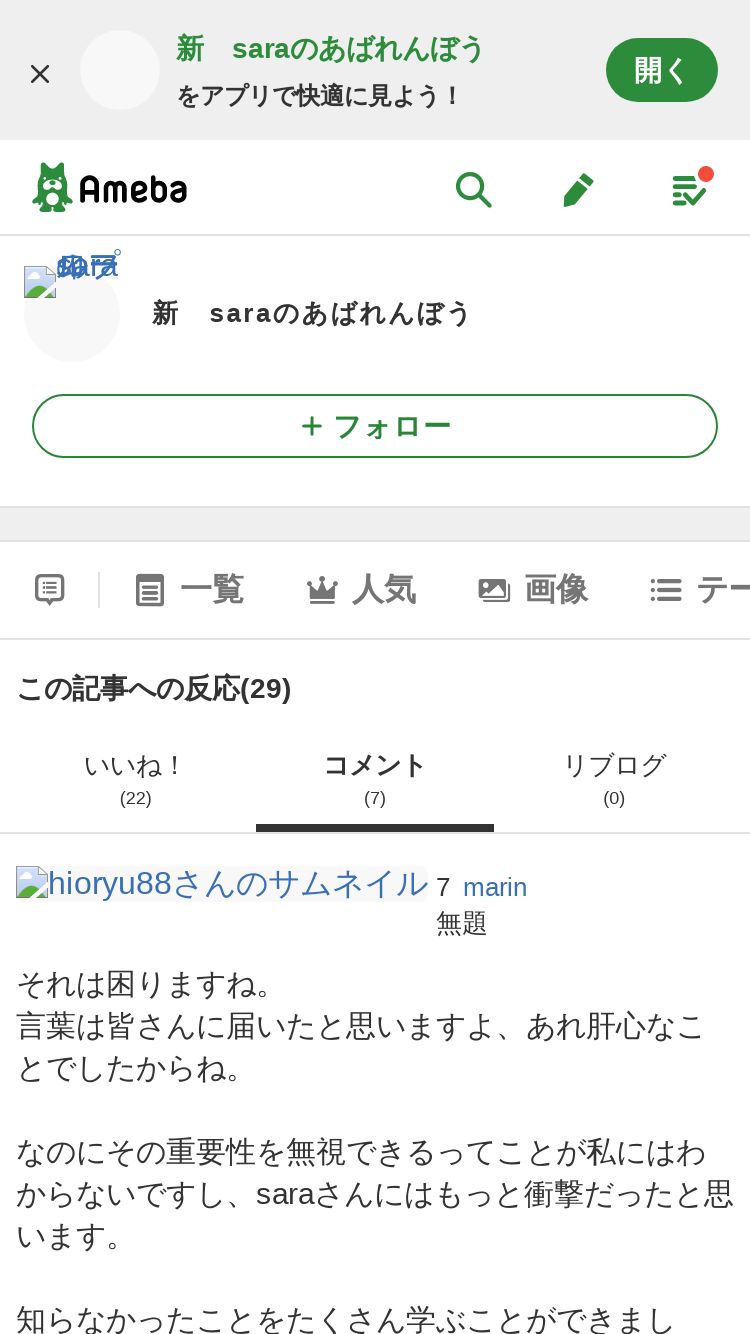Open the 人気 popular articles tab
750x1334 pixels.
pyautogui.click(x=360, y=590)
